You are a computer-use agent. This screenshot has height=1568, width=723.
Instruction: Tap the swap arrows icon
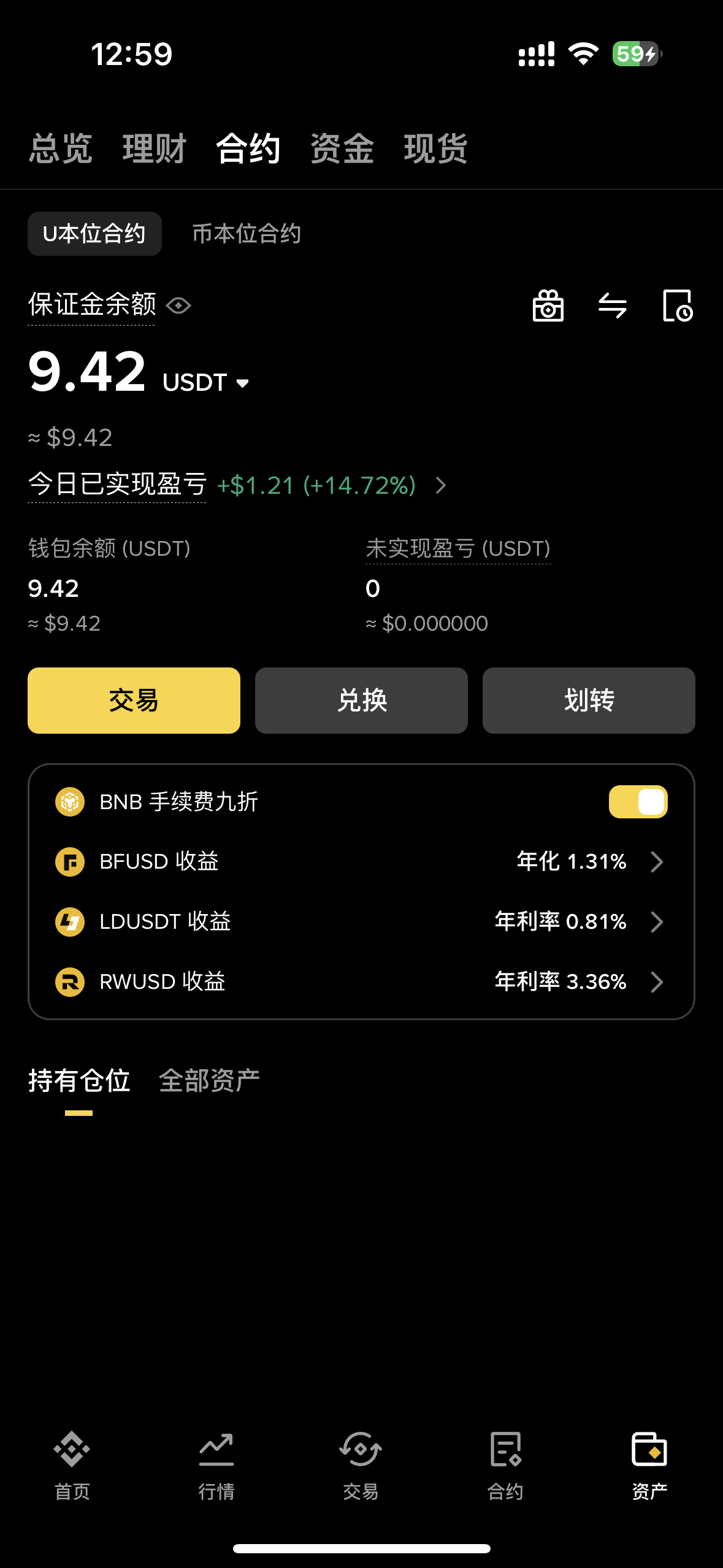click(612, 306)
